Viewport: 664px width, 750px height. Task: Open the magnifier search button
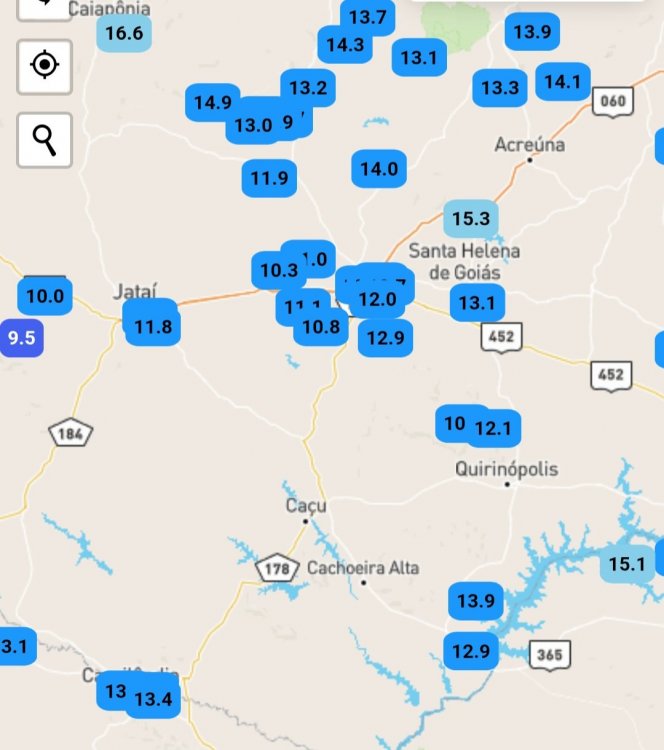coord(44,140)
